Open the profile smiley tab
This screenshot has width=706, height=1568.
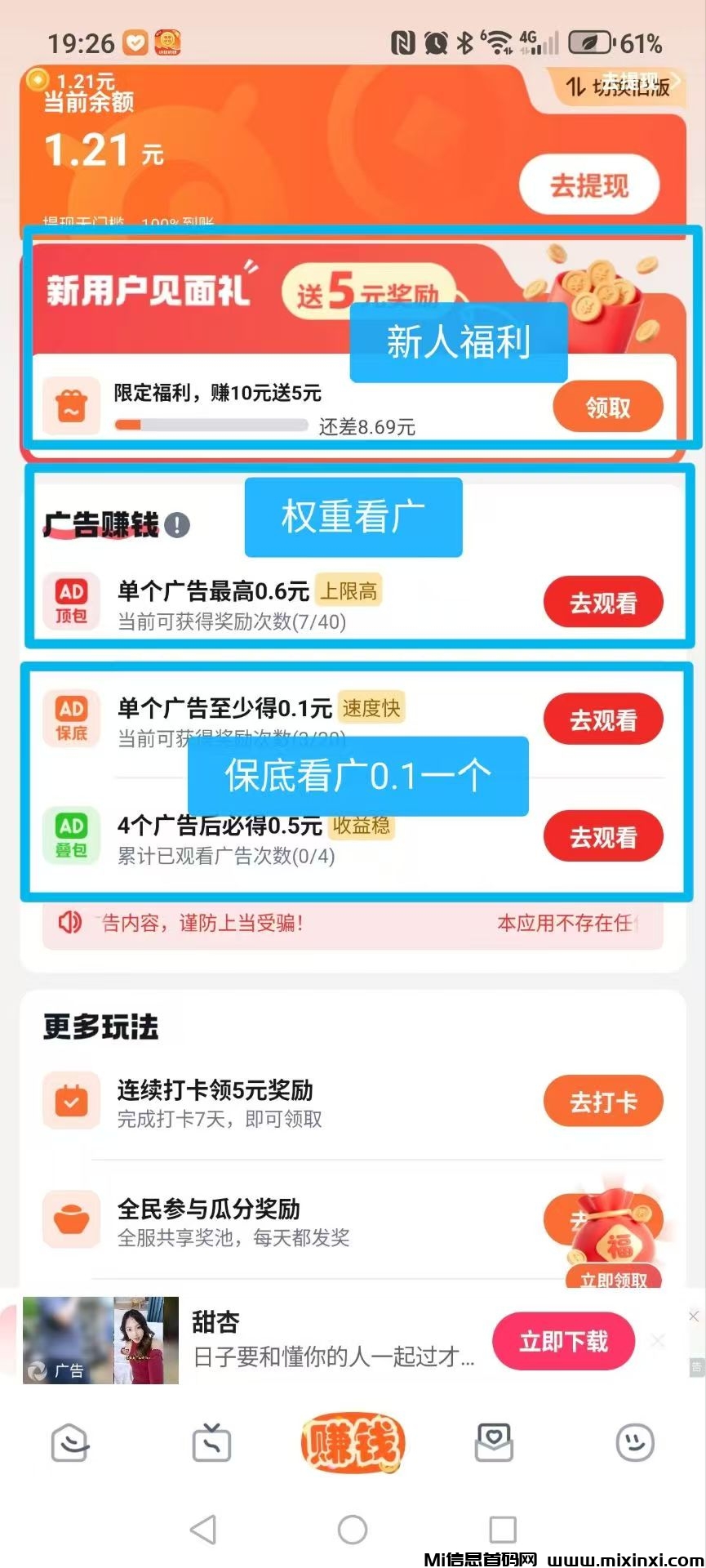click(635, 1443)
